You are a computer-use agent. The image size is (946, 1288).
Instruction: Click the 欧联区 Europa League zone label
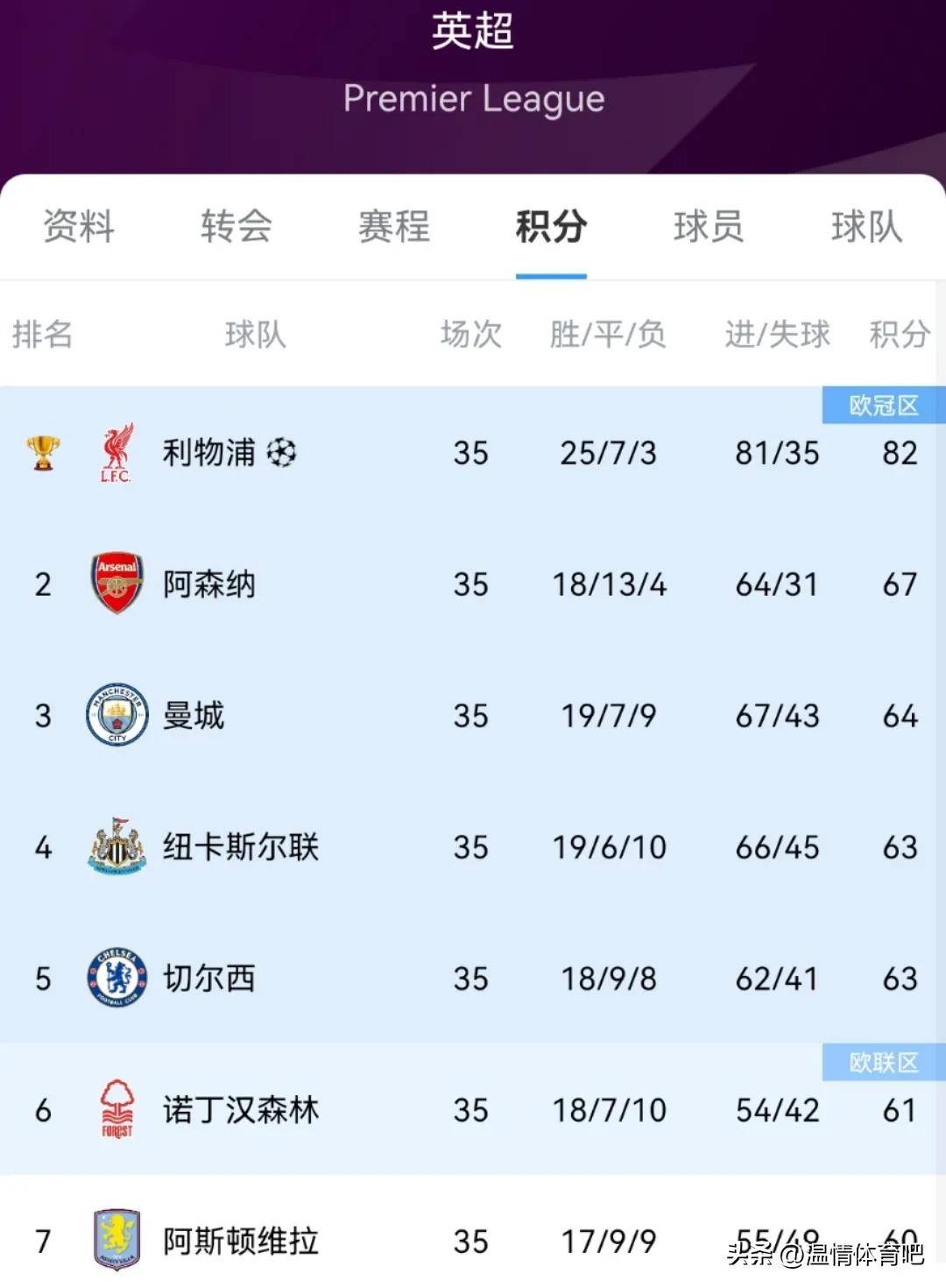[x=883, y=1064]
